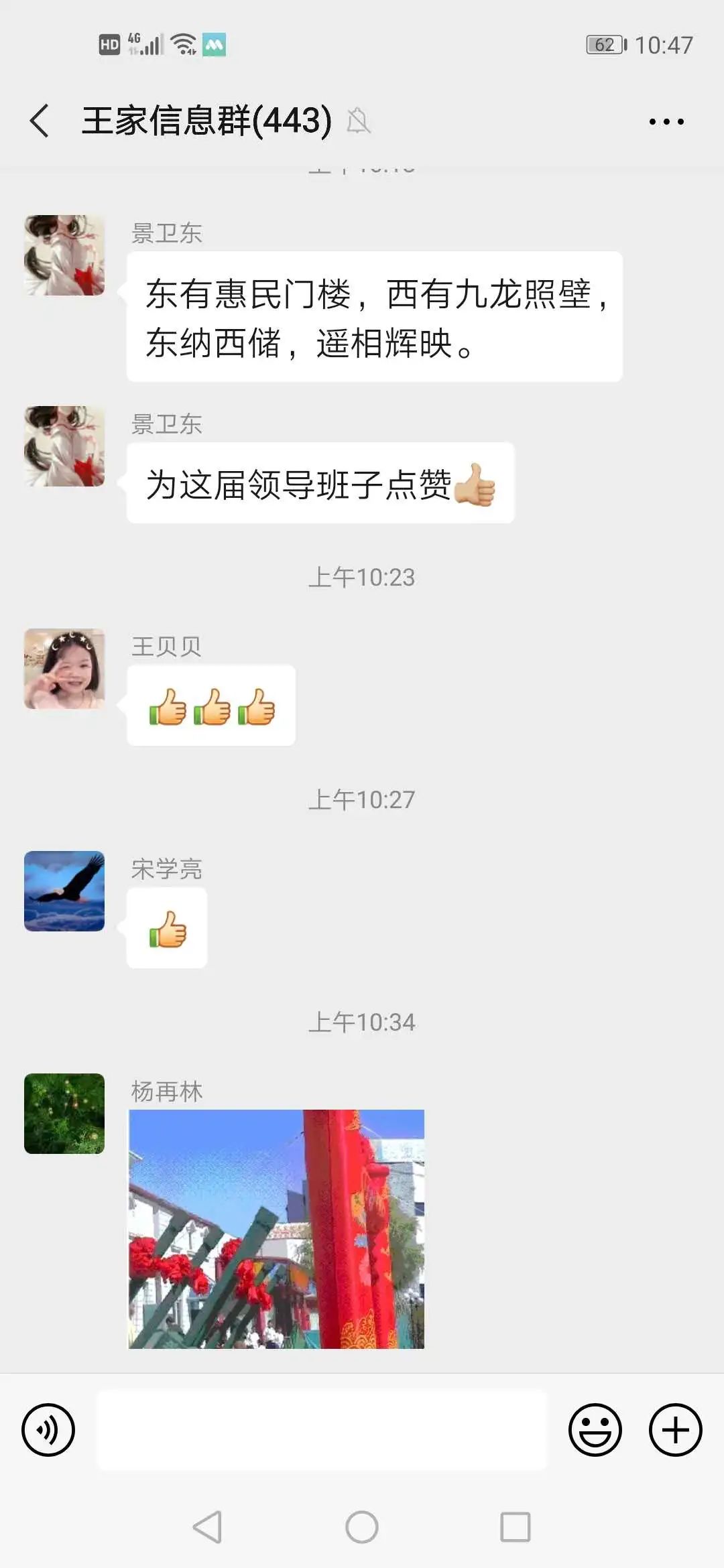The width and height of the screenshot is (724, 1568).
Task: Open recent apps from the navigation bar
Action: click(516, 1528)
